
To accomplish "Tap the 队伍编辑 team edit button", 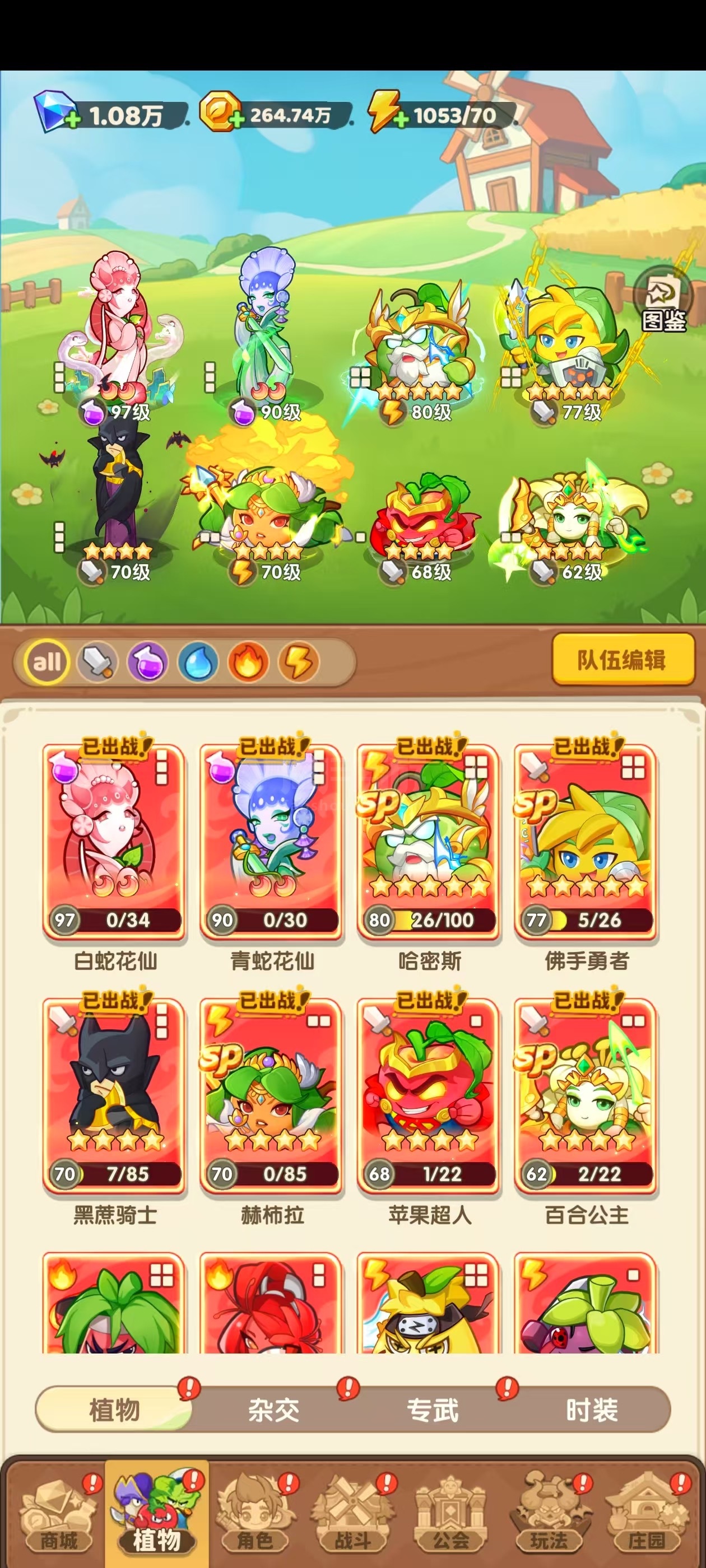I will click(x=623, y=660).
